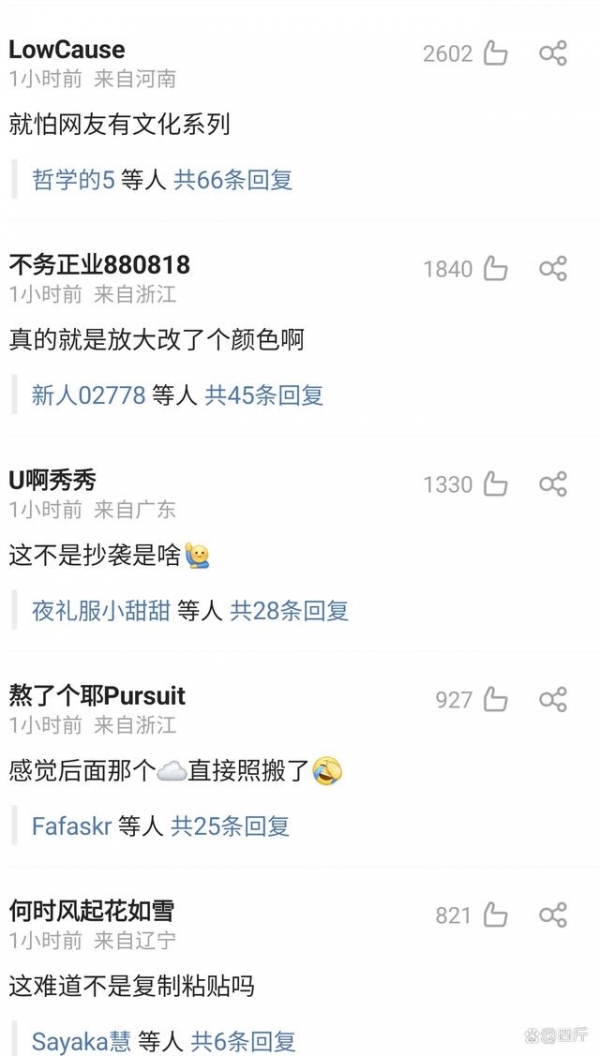
Task: Open the profile of replier 夜礼服小甜甜
Action: (100, 610)
